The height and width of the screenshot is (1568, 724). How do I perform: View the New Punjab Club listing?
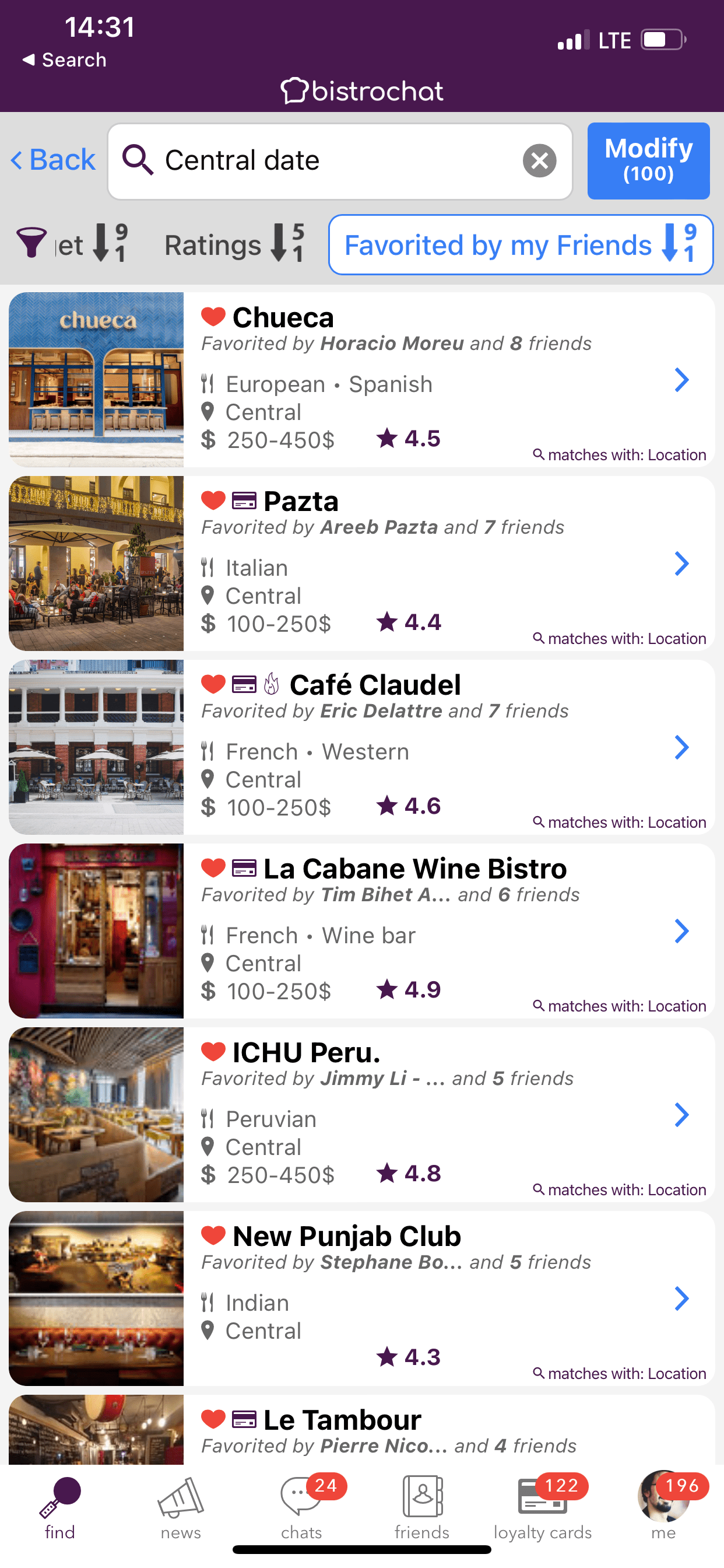coord(361,1299)
